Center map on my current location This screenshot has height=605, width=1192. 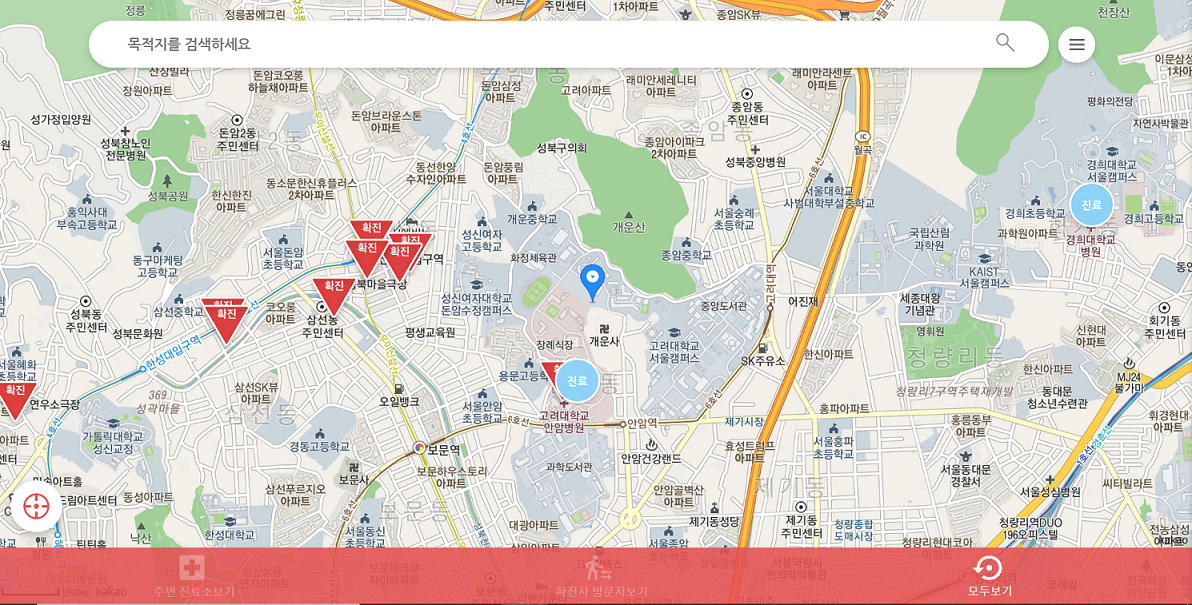click(x=36, y=506)
